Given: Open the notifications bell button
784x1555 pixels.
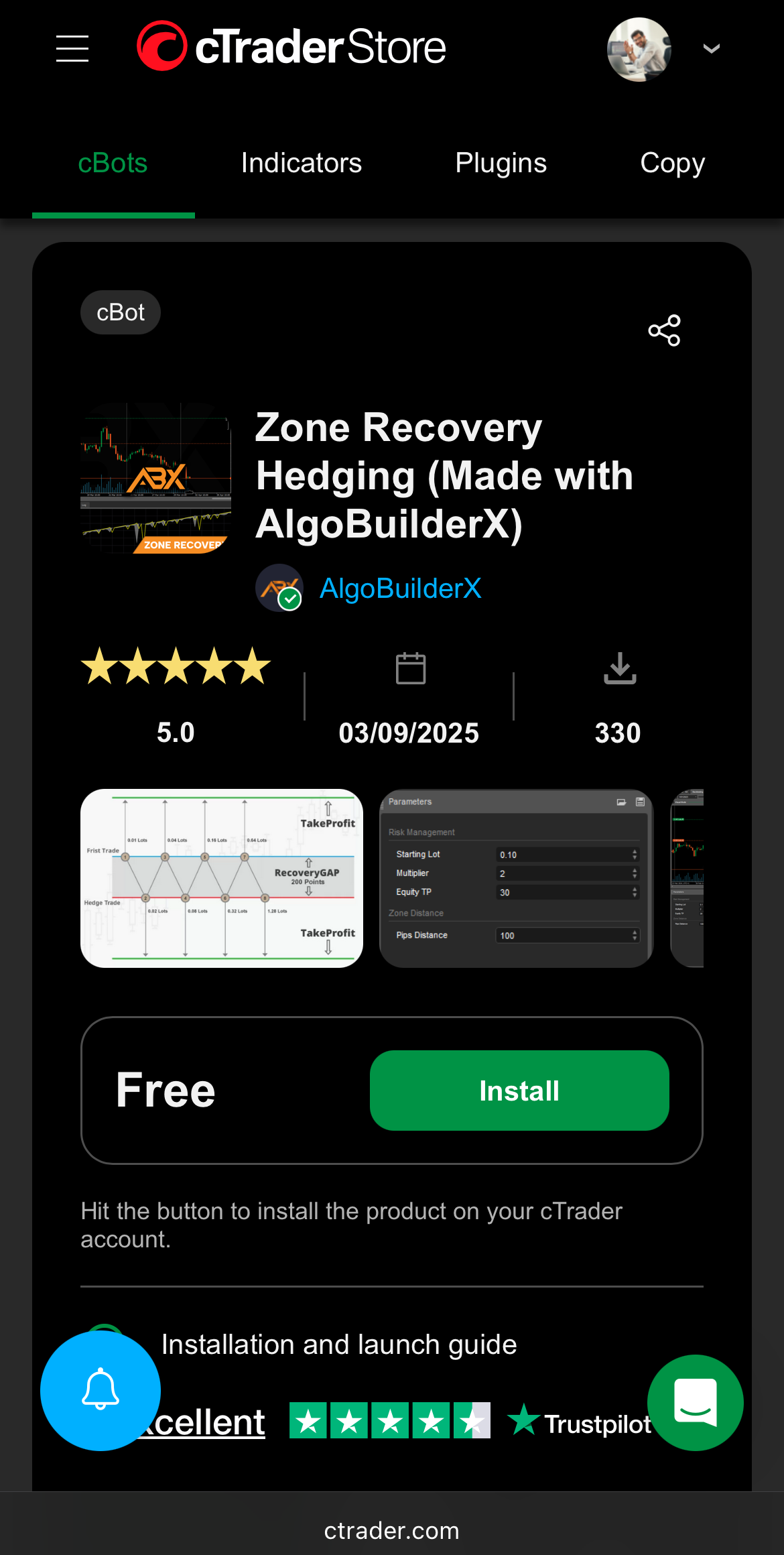Looking at the screenshot, I should [101, 1391].
